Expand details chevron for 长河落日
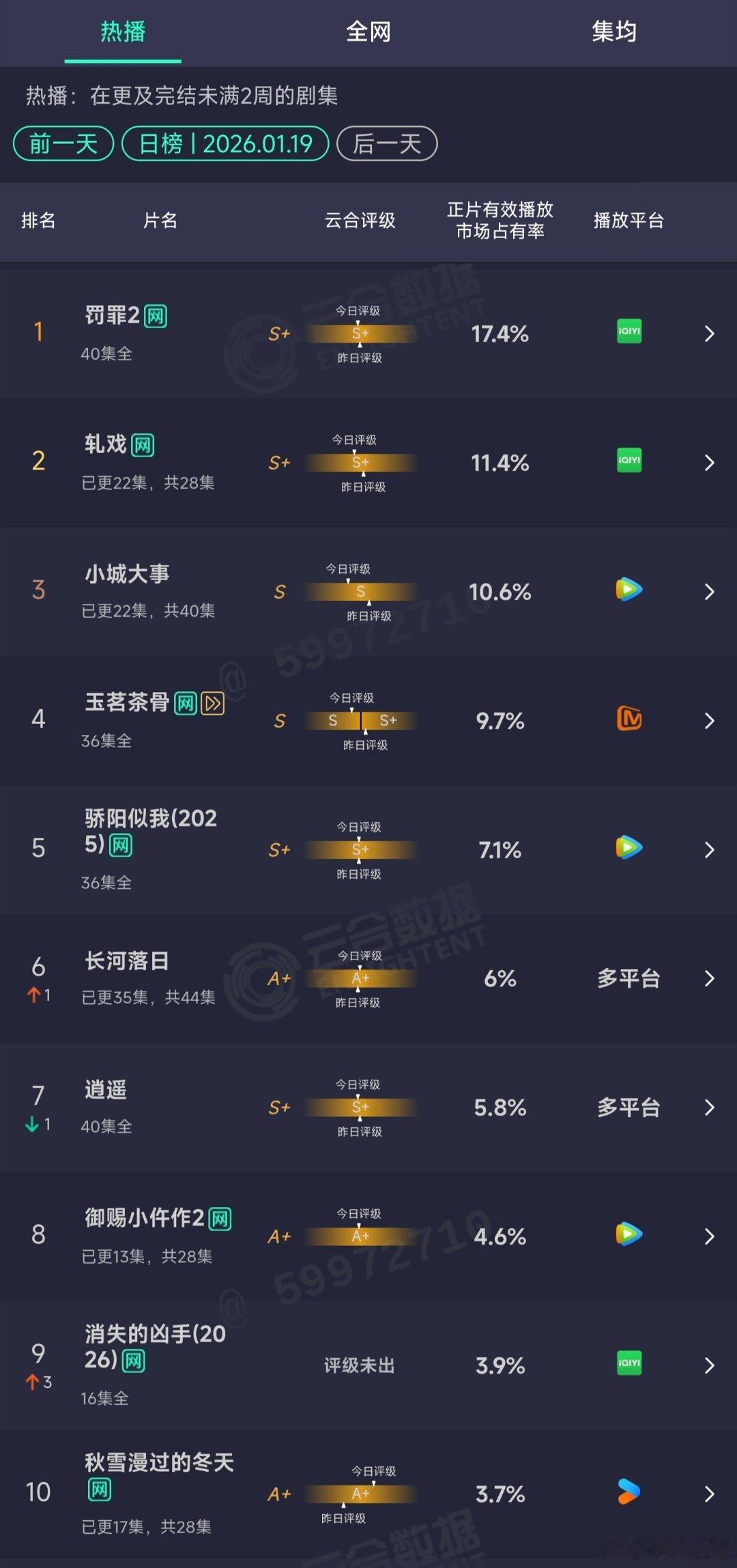This screenshot has height=1568, width=737. tap(708, 978)
